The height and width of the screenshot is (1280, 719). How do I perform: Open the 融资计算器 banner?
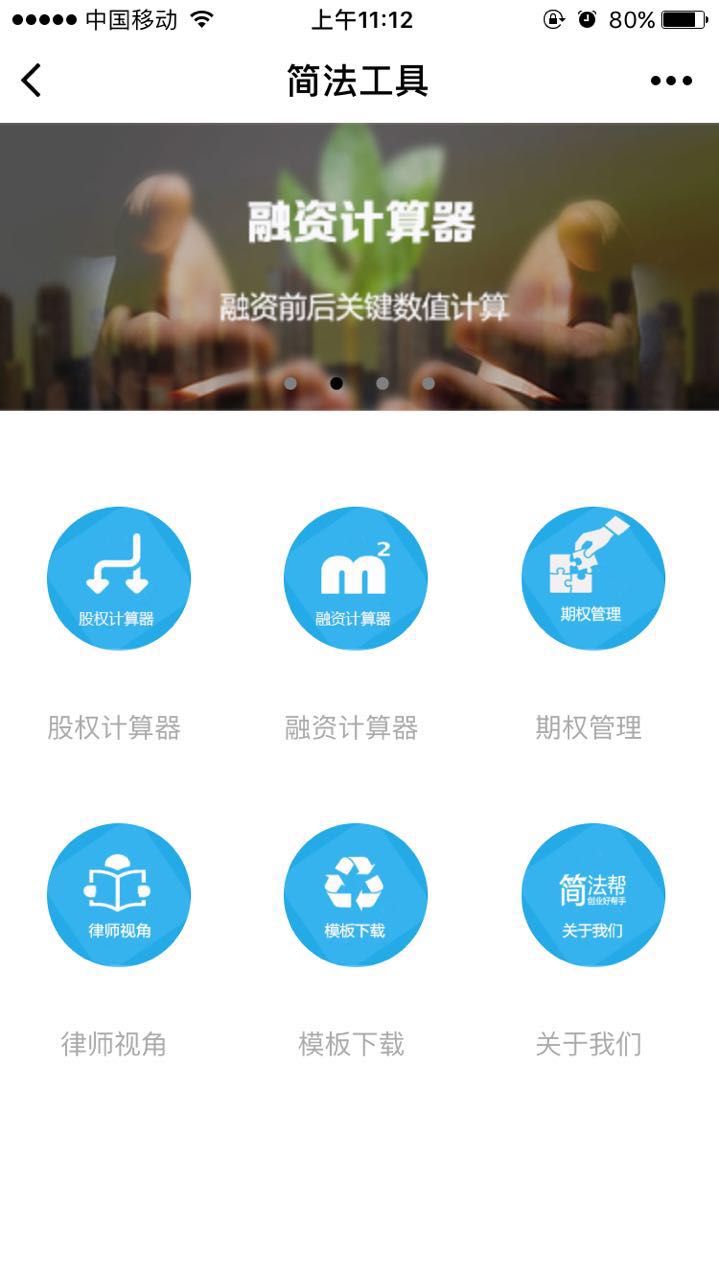(359, 266)
